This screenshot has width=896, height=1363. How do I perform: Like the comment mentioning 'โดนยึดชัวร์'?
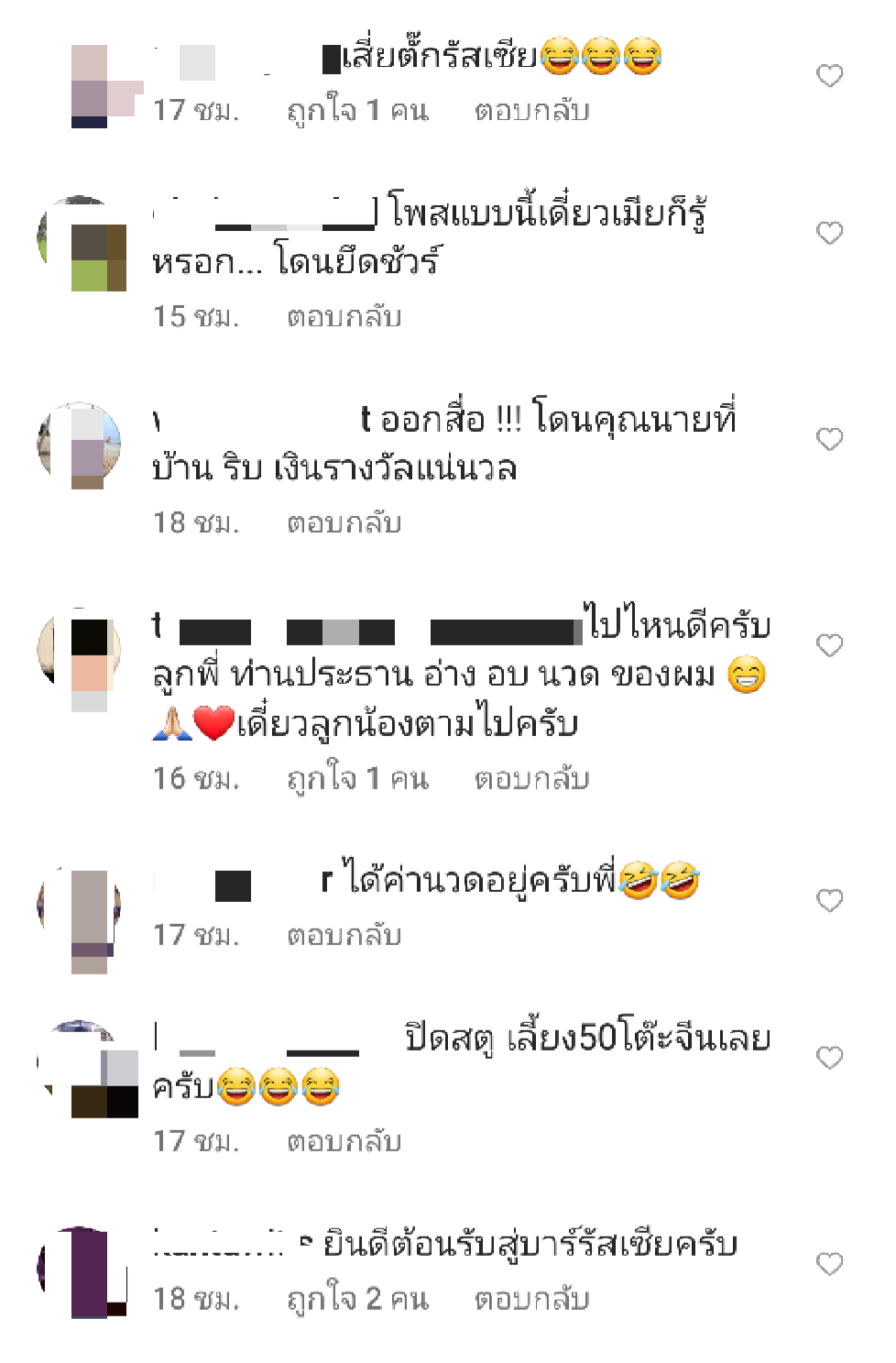(829, 233)
